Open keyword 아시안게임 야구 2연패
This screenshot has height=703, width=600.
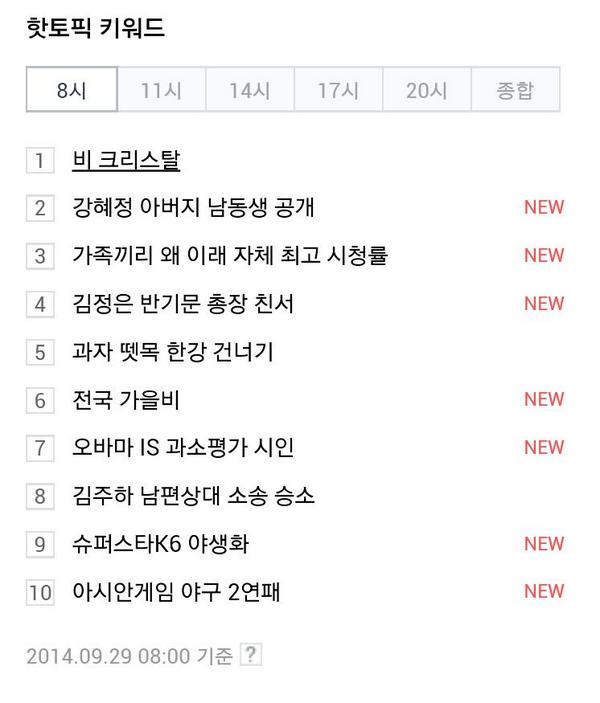[x=177, y=592]
